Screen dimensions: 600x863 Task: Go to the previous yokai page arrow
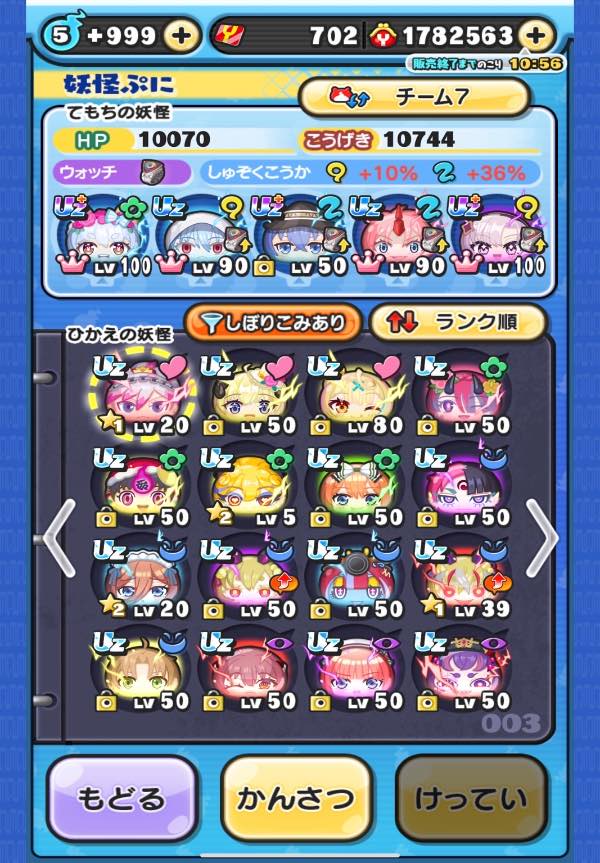[x=55, y=537]
